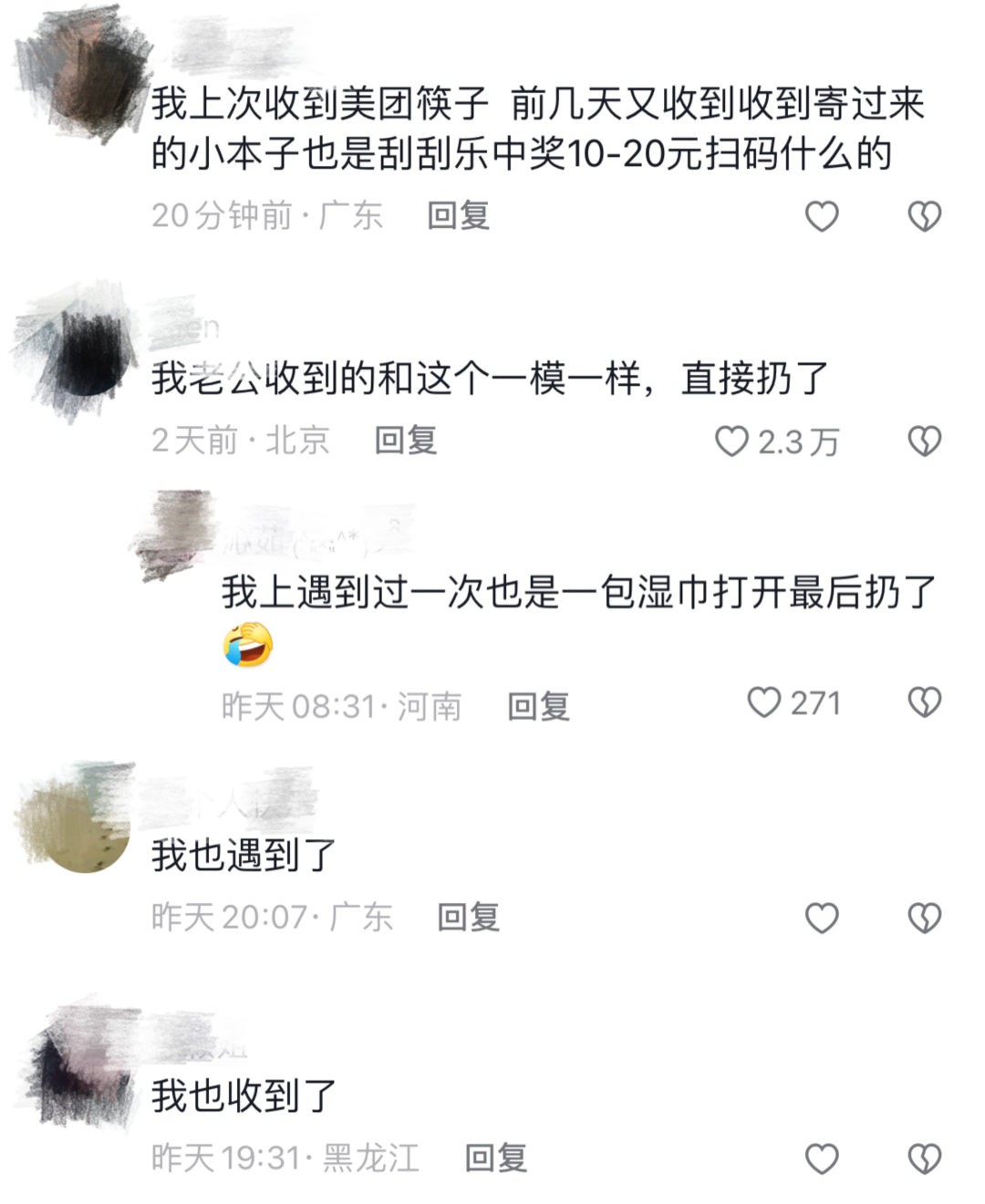Reply to the 我也遇到了 comment
This screenshot has height=1204, width=985.
pyautogui.click(x=468, y=918)
